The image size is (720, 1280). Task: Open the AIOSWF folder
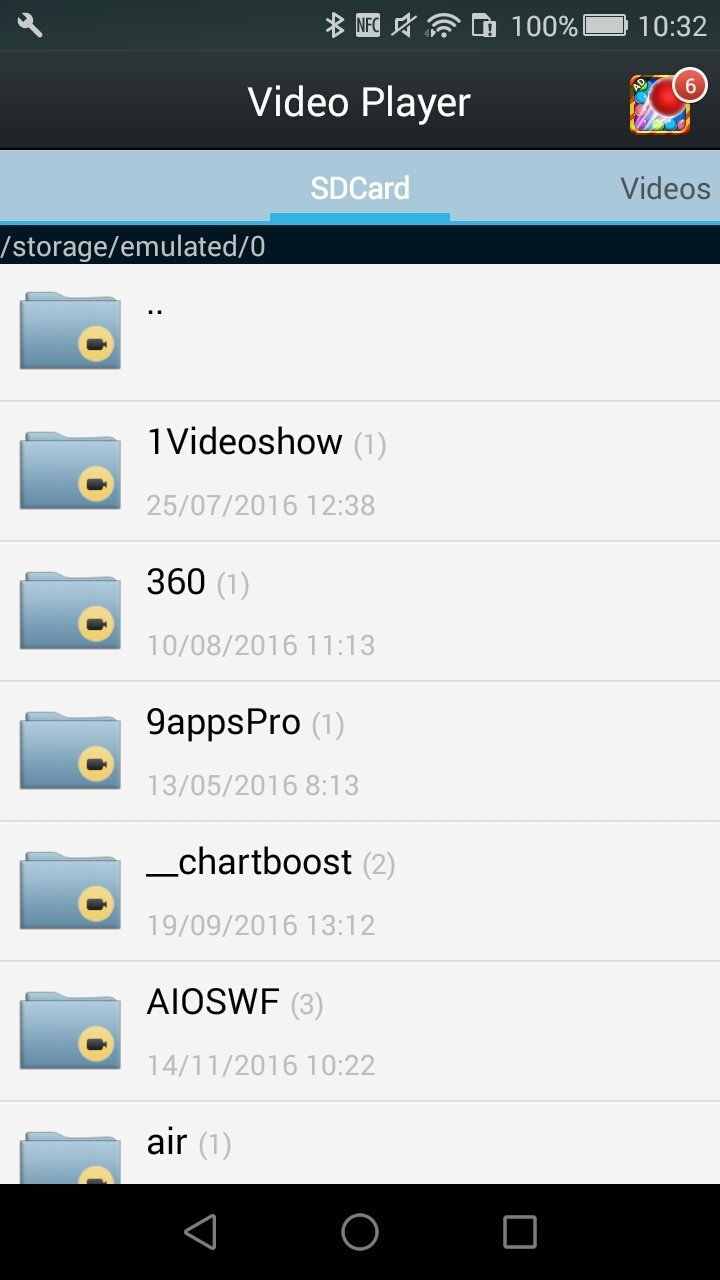click(360, 1032)
